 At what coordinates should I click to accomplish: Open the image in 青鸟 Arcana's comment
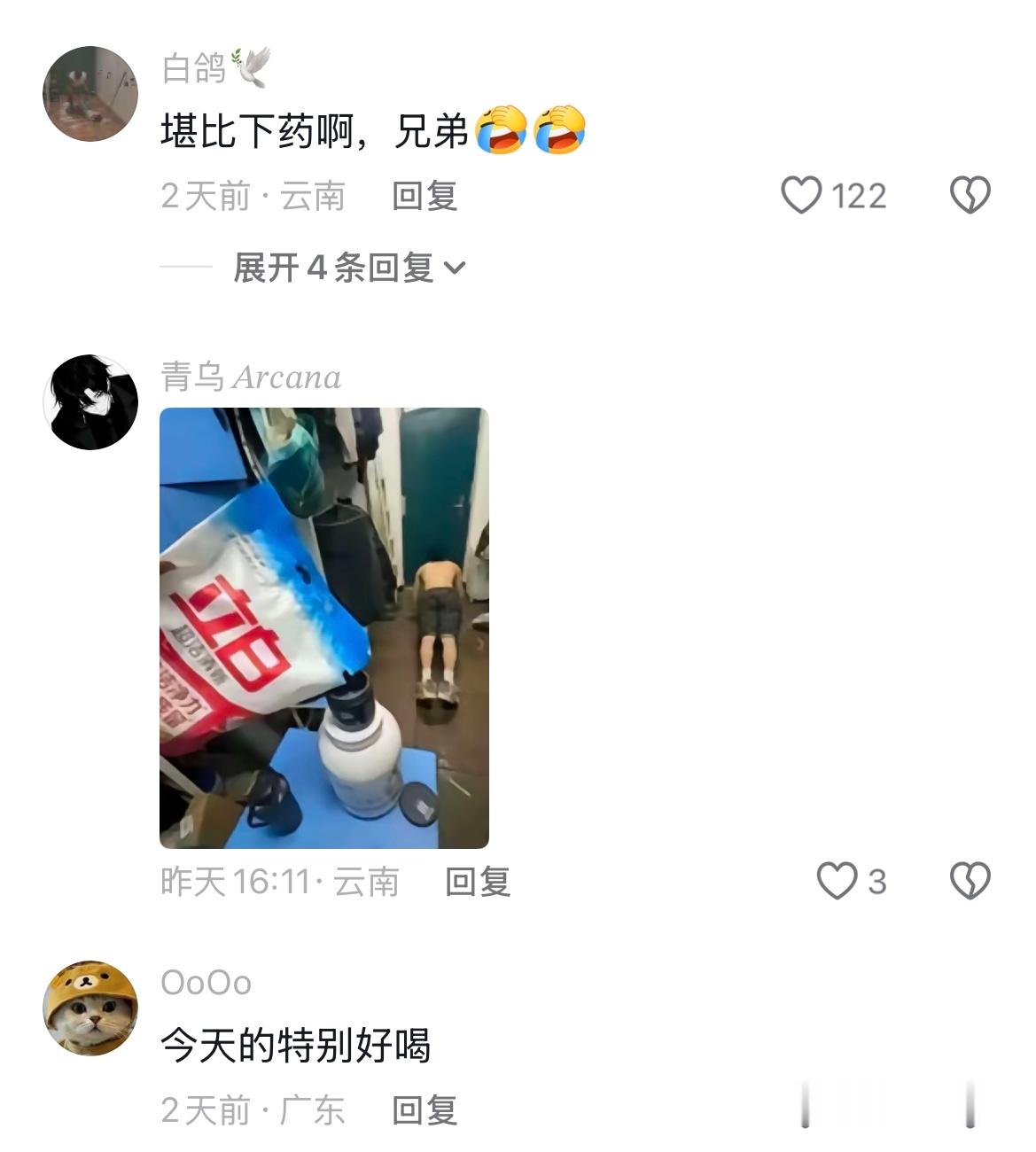point(324,627)
